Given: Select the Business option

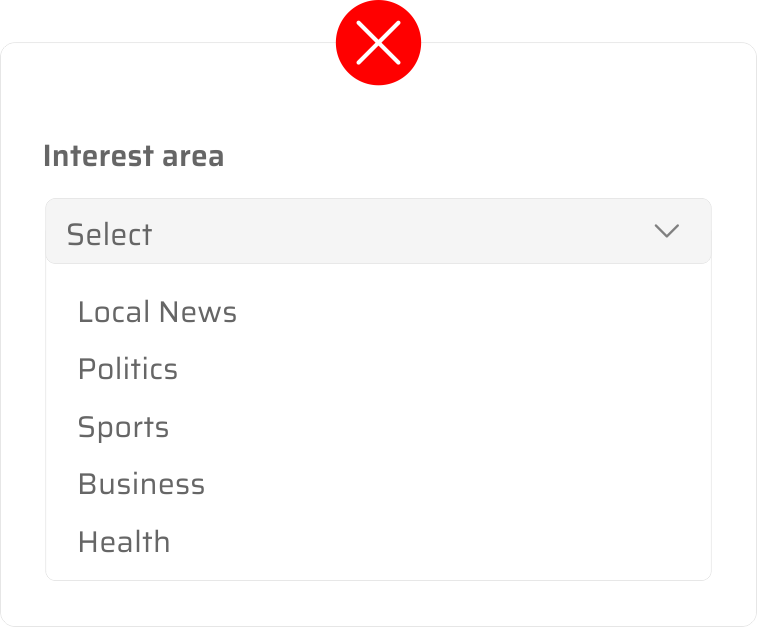Looking at the screenshot, I should point(141,485).
